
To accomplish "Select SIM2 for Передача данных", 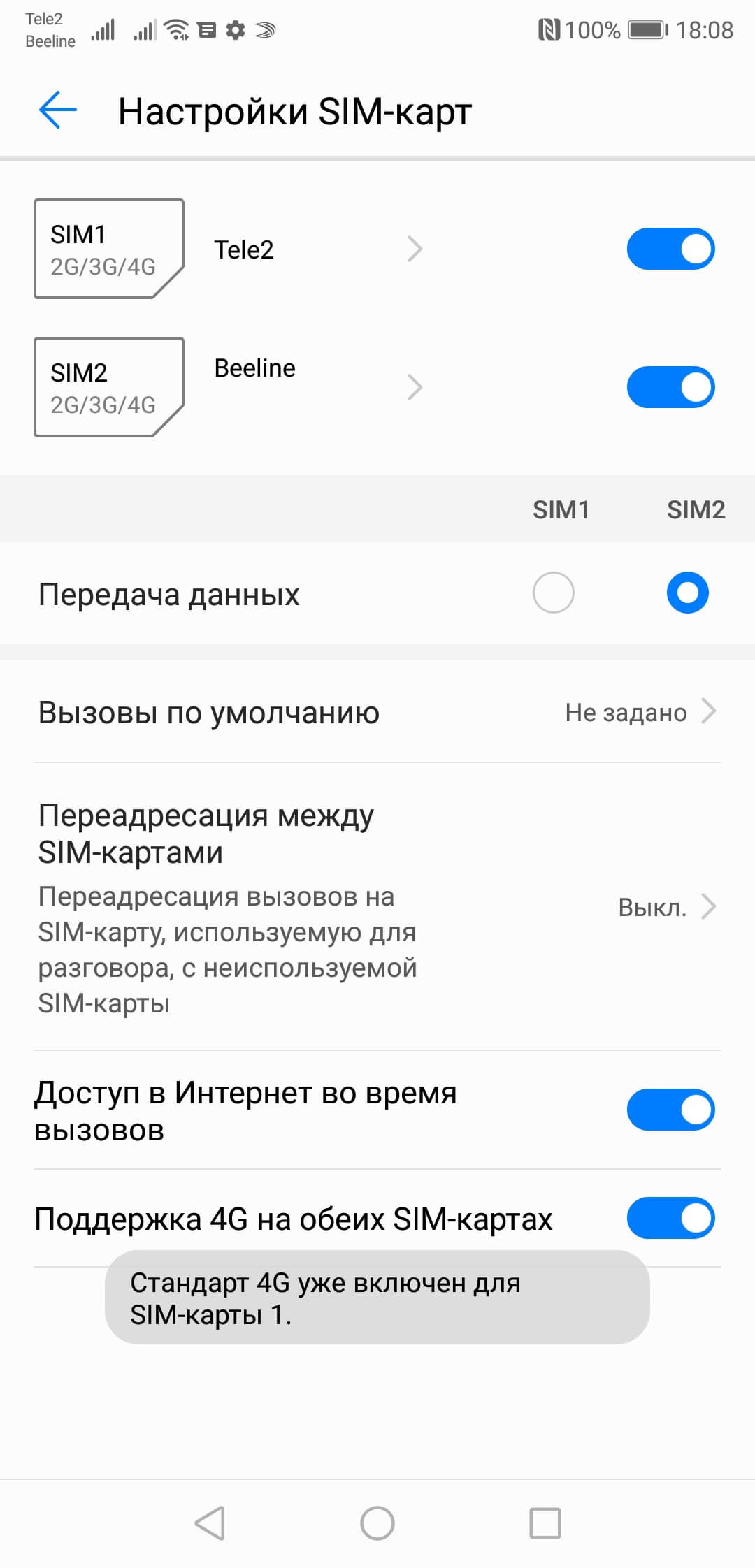I will pos(687,593).
